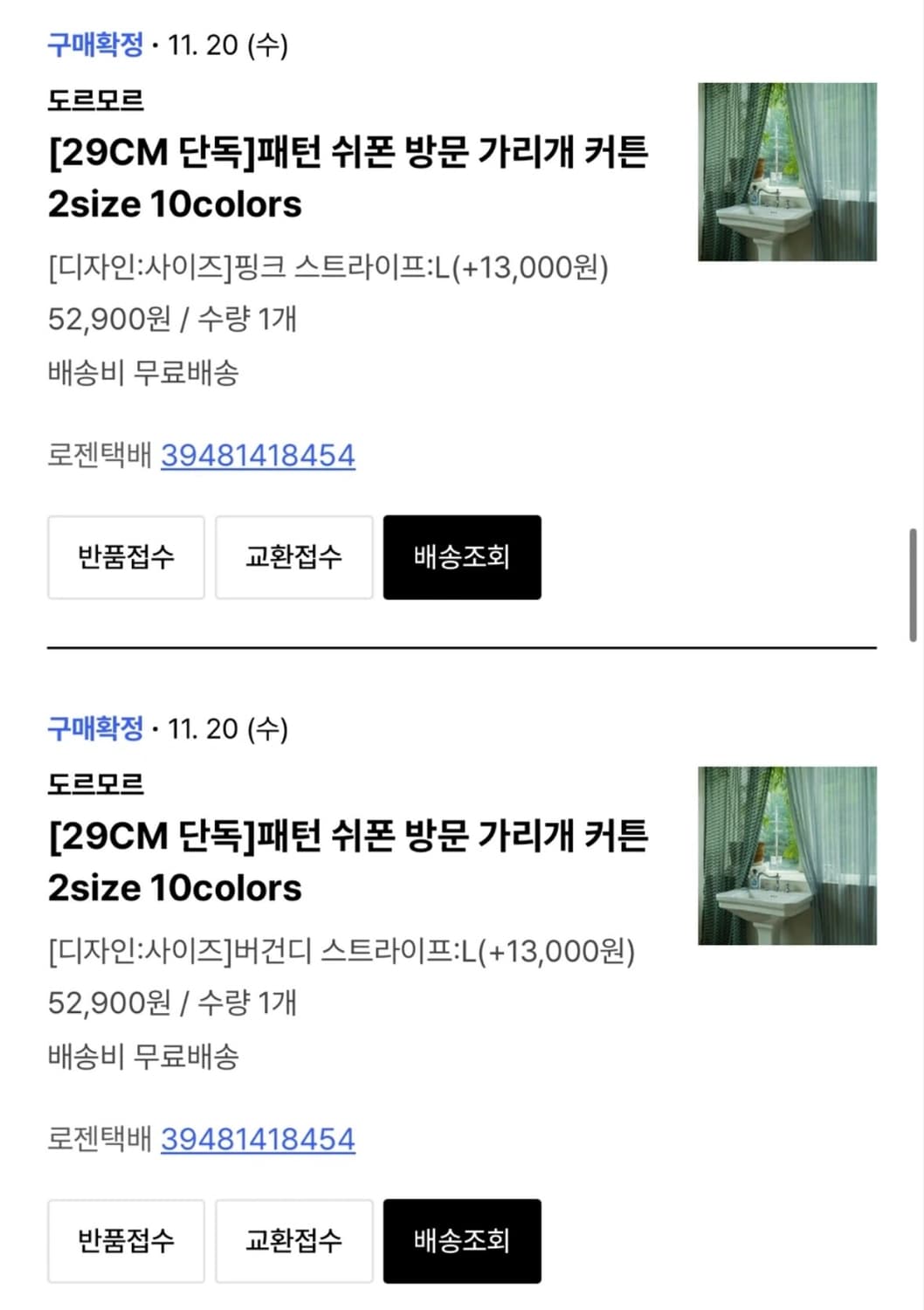Click 배송조회 button on the first order

[x=461, y=557]
